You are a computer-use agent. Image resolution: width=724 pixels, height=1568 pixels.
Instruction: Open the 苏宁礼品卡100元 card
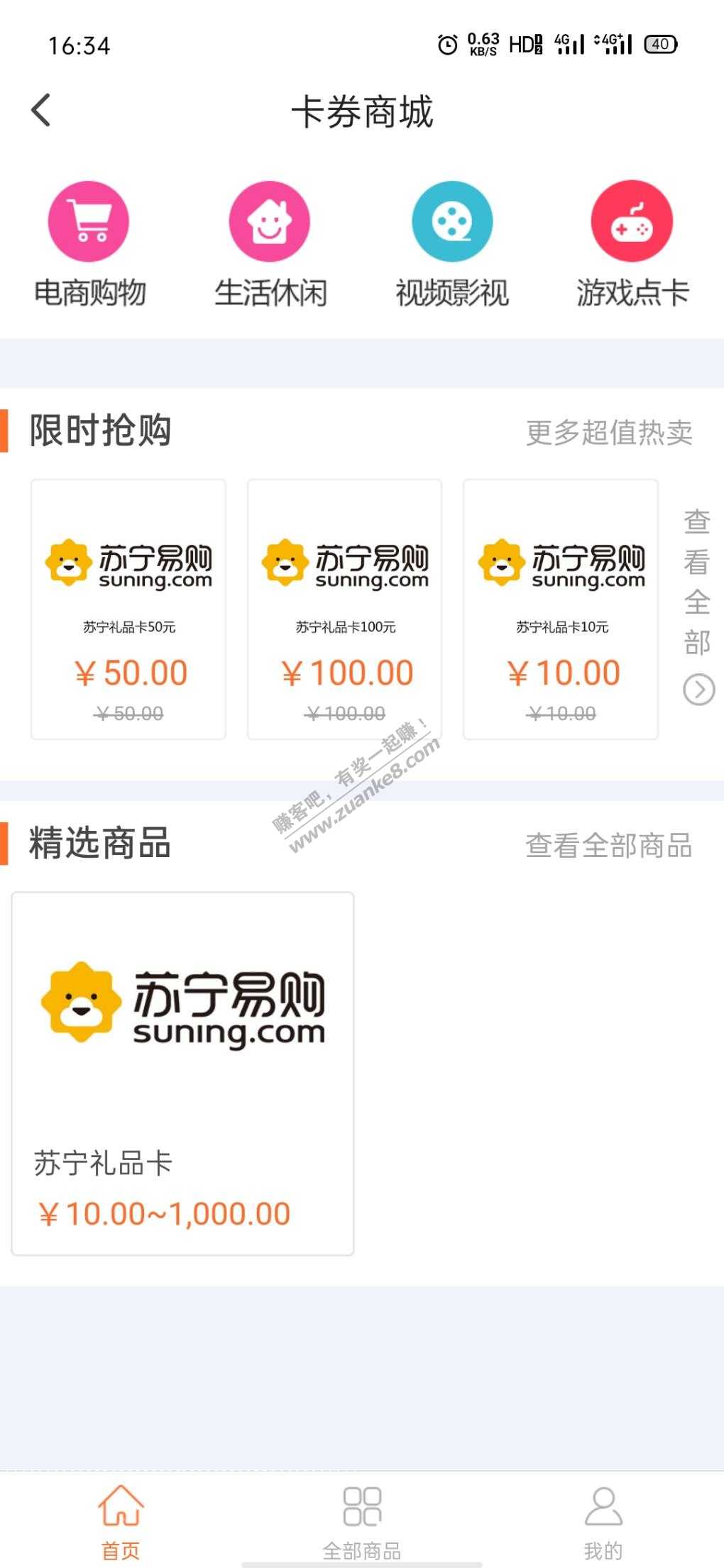coord(345,609)
